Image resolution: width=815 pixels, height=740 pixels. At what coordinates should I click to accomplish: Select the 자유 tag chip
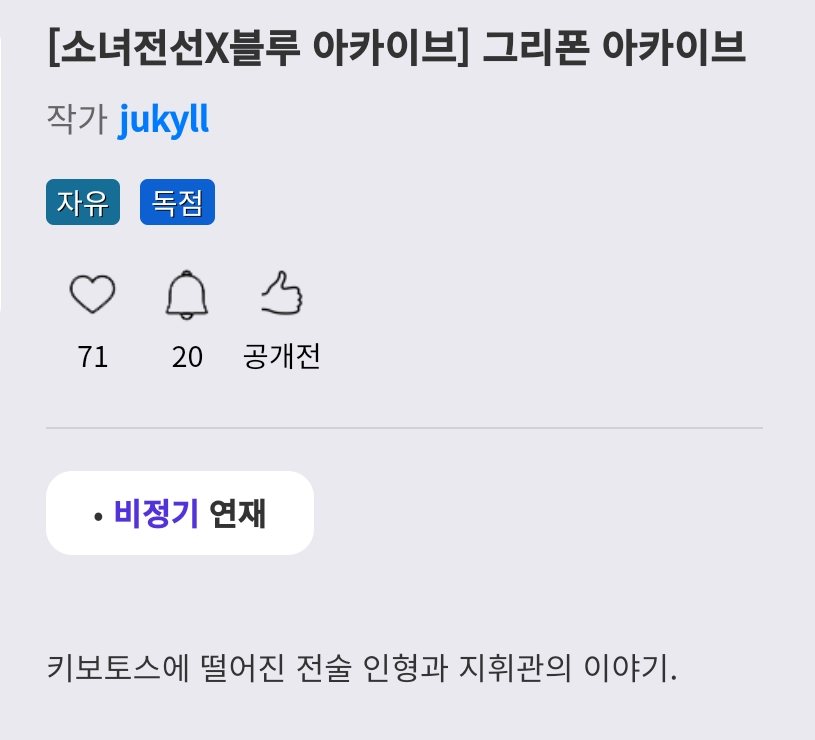[83, 202]
